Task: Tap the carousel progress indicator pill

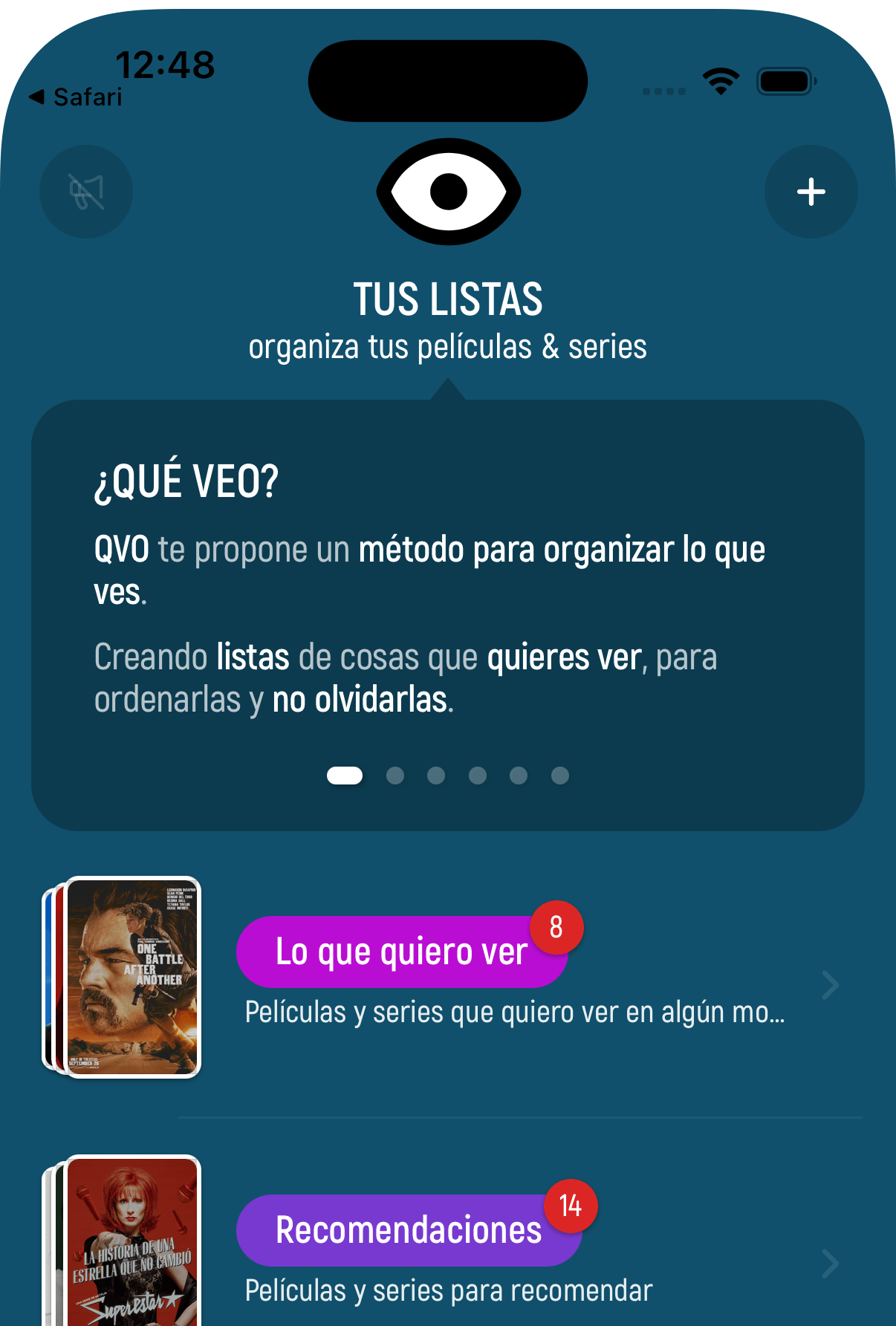Action: pos(345,776)
